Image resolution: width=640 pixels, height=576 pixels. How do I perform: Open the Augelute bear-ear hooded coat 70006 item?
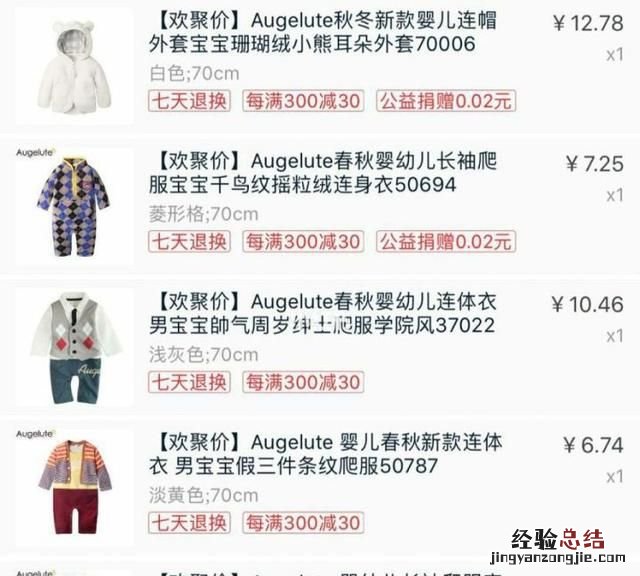point(320,33)
